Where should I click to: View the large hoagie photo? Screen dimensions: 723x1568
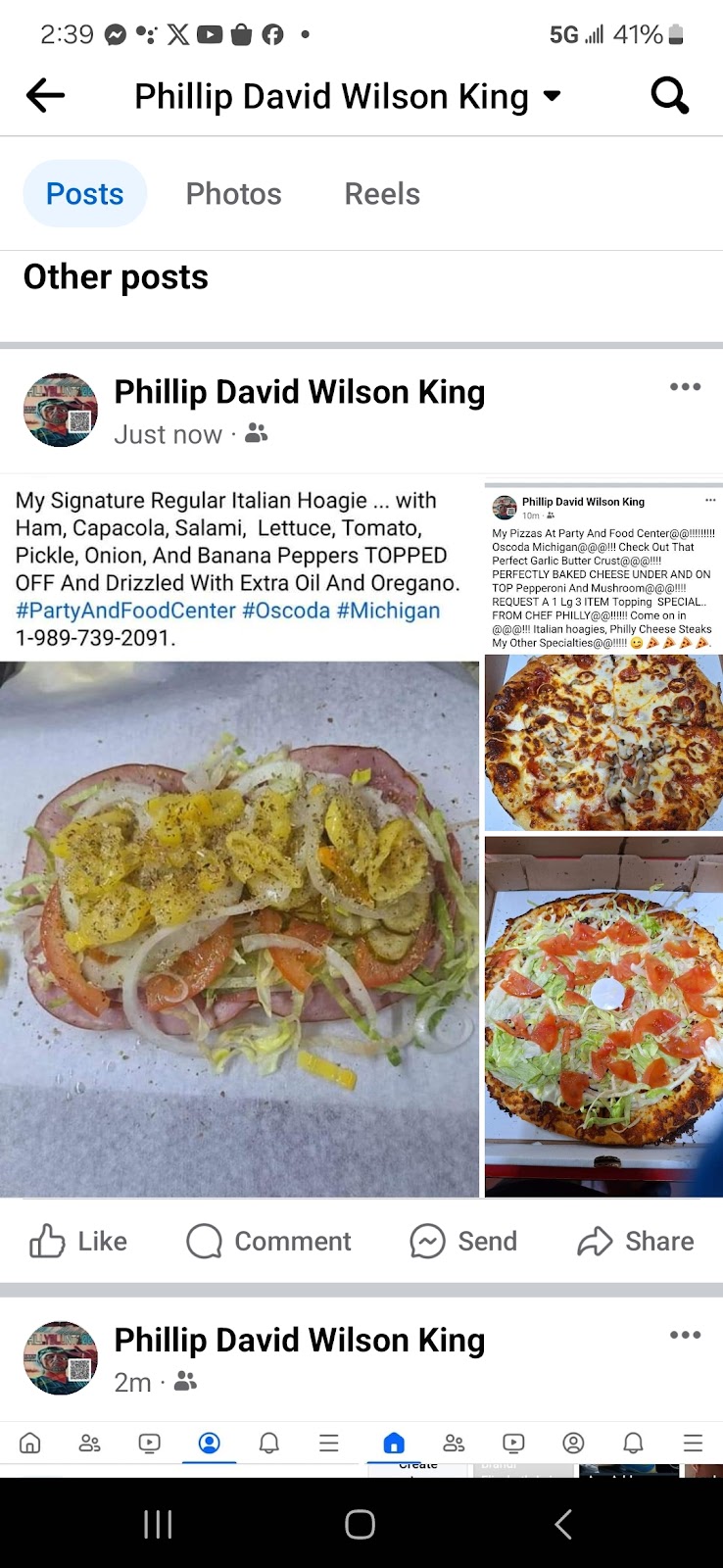[x=239, y=929]
